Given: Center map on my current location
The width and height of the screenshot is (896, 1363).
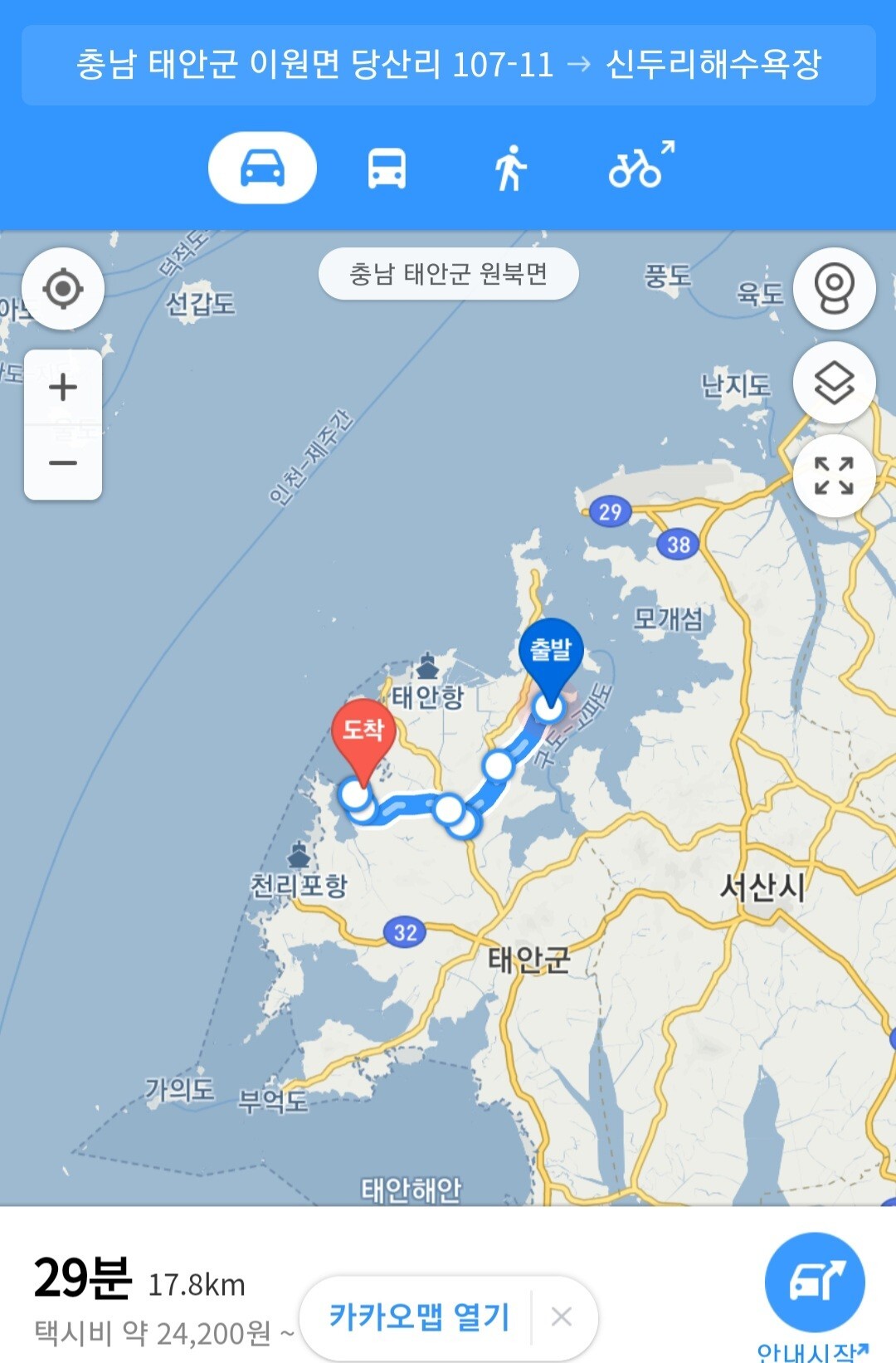Looking at the screenshot, I should point(63,289).
